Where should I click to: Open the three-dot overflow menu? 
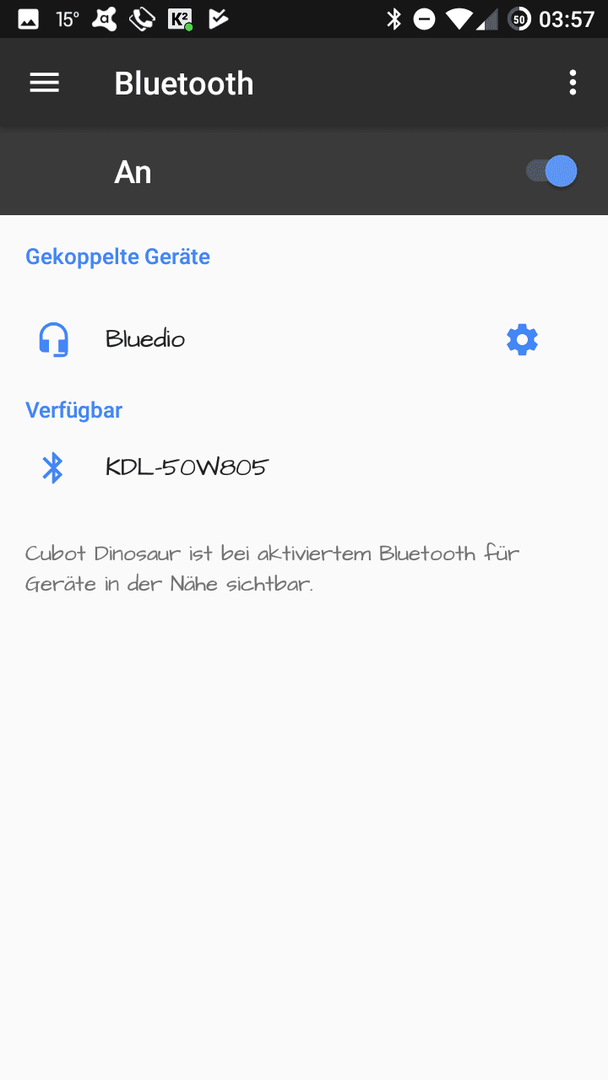(x=572, y=83)
